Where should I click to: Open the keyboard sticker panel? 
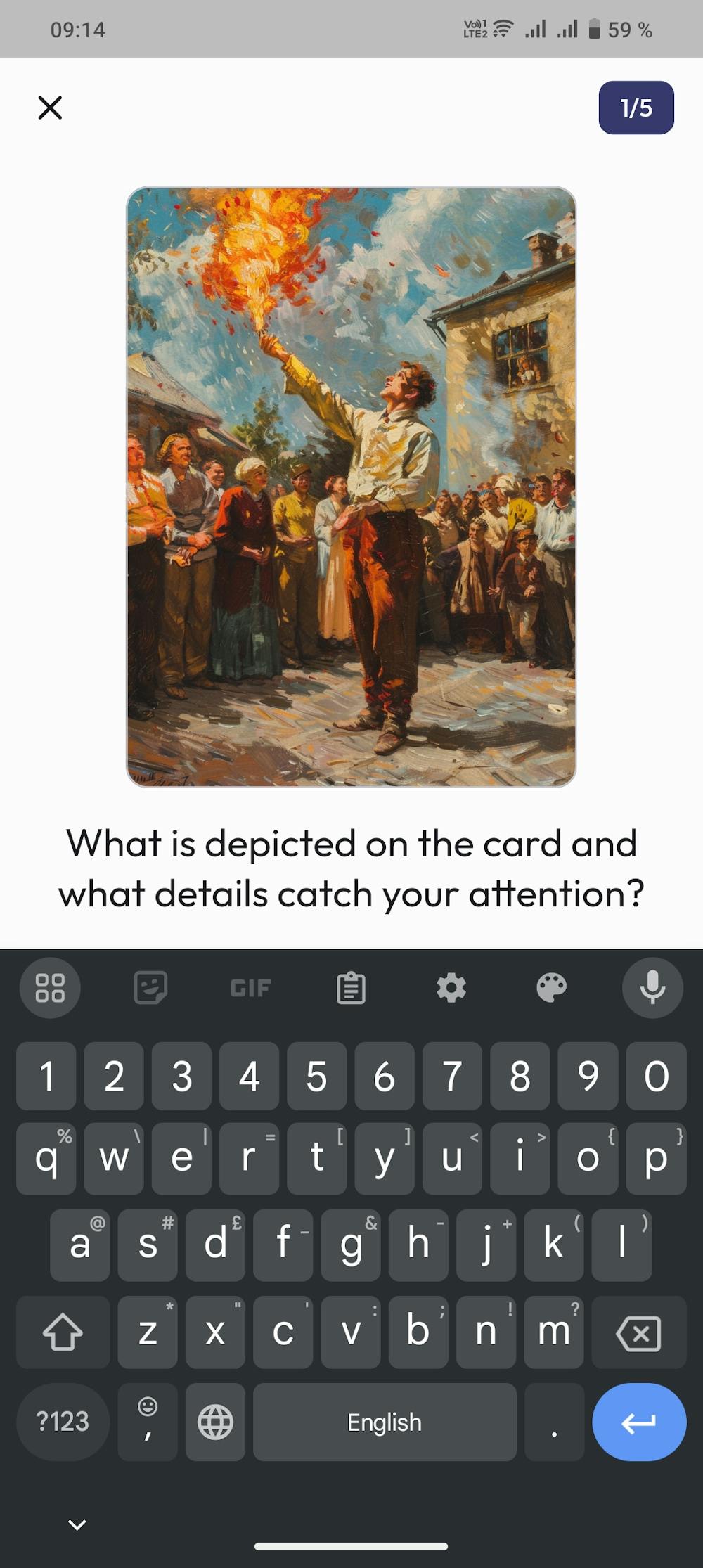[150, 988]
